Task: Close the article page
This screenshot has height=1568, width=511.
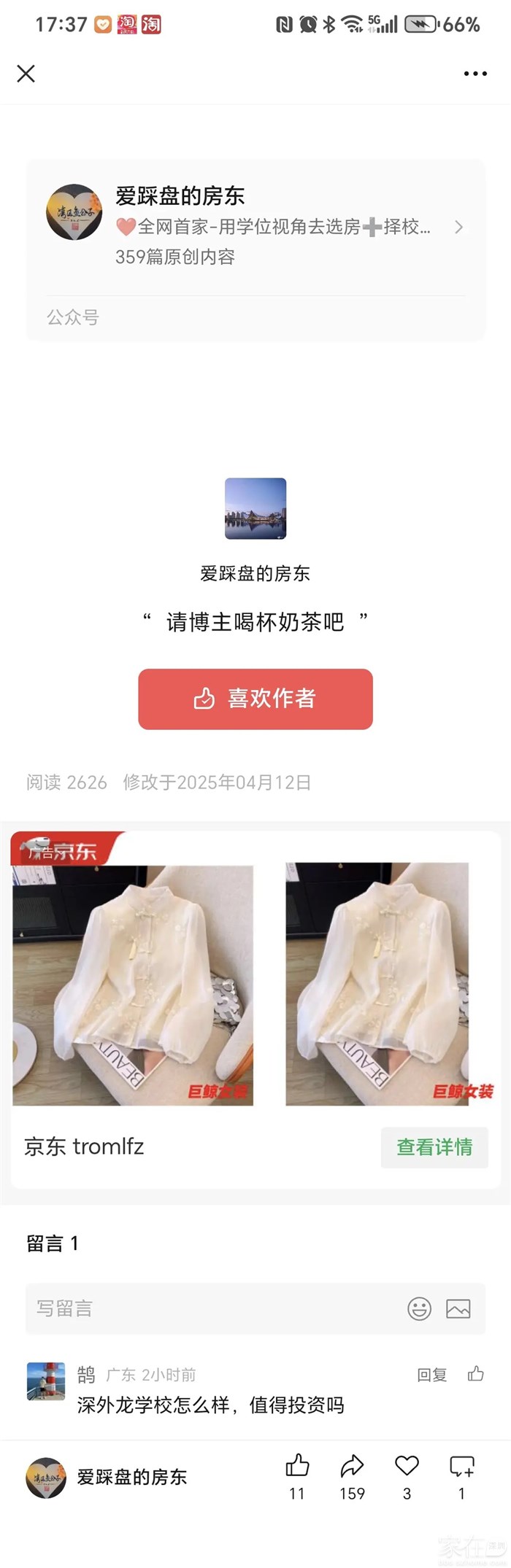Action: tap(26, 74)
